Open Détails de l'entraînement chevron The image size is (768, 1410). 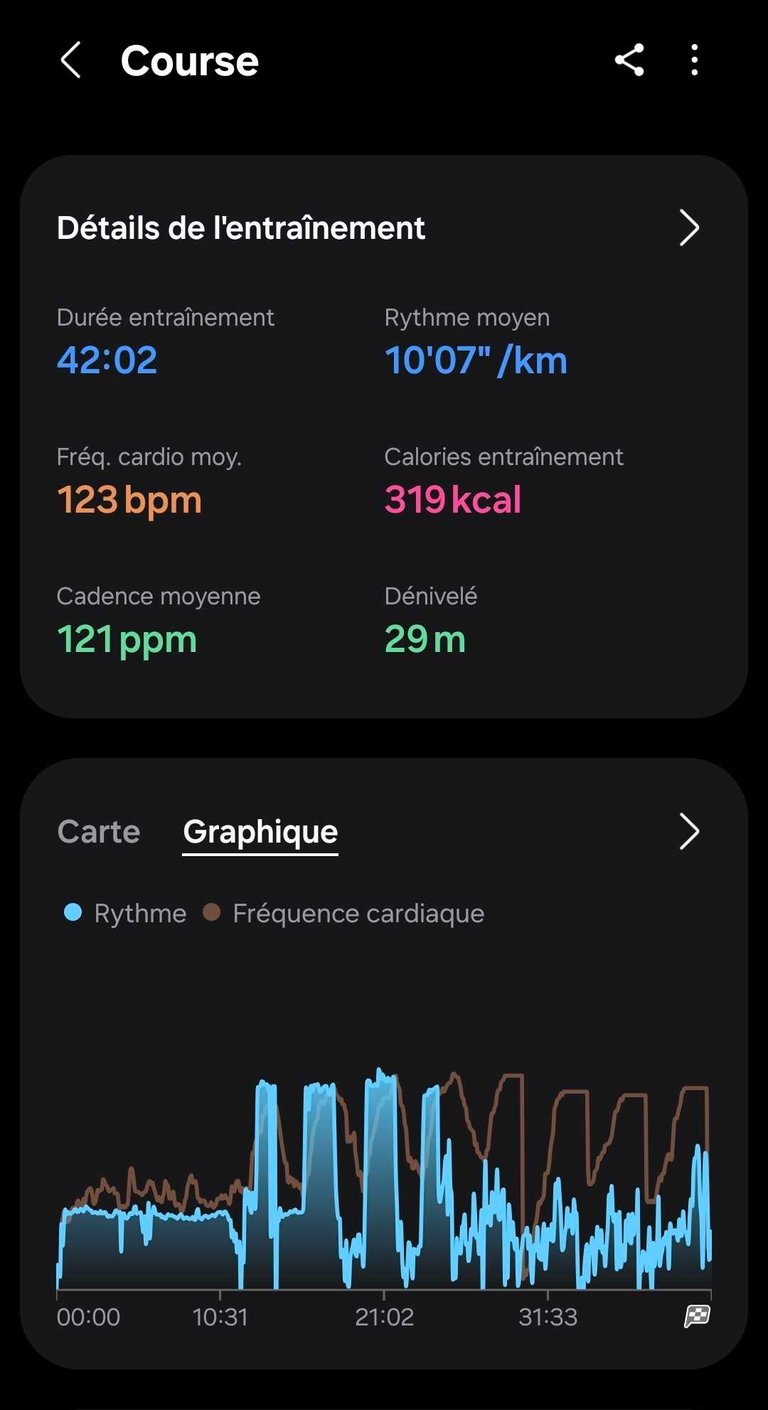[x=689, y=228]
